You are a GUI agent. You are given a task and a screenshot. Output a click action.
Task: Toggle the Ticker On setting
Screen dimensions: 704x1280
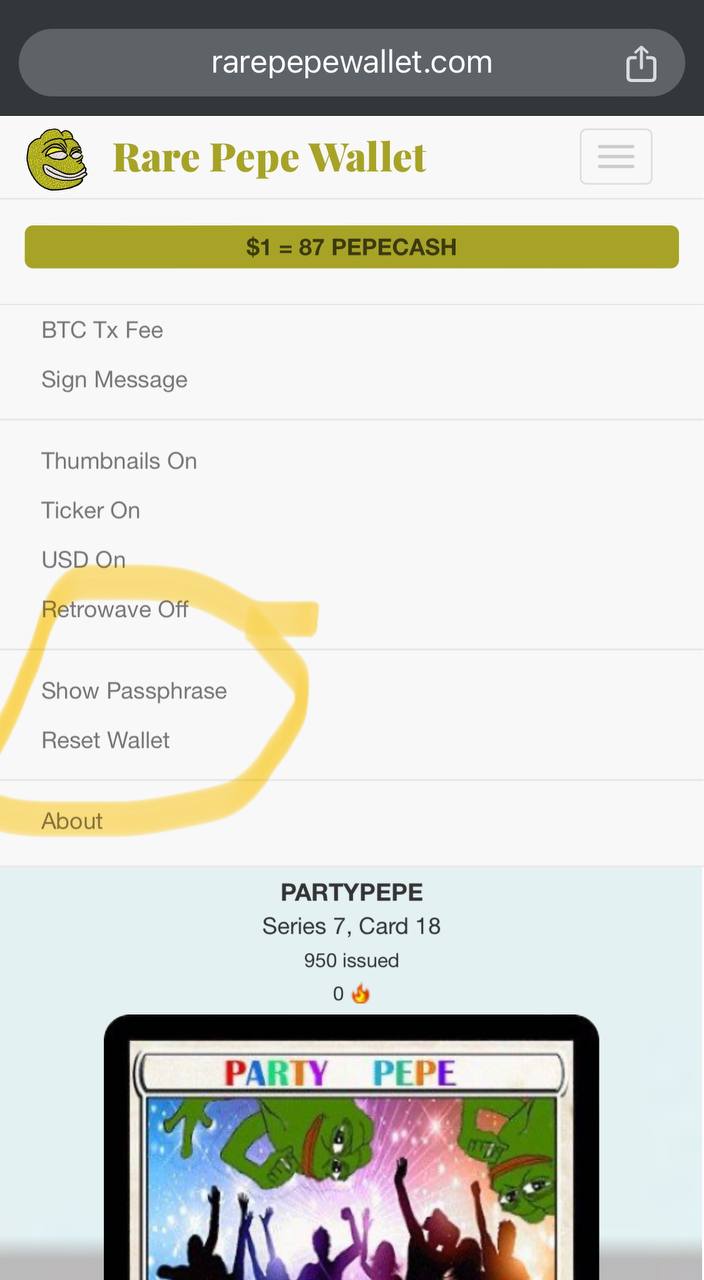tap(90, 510)
